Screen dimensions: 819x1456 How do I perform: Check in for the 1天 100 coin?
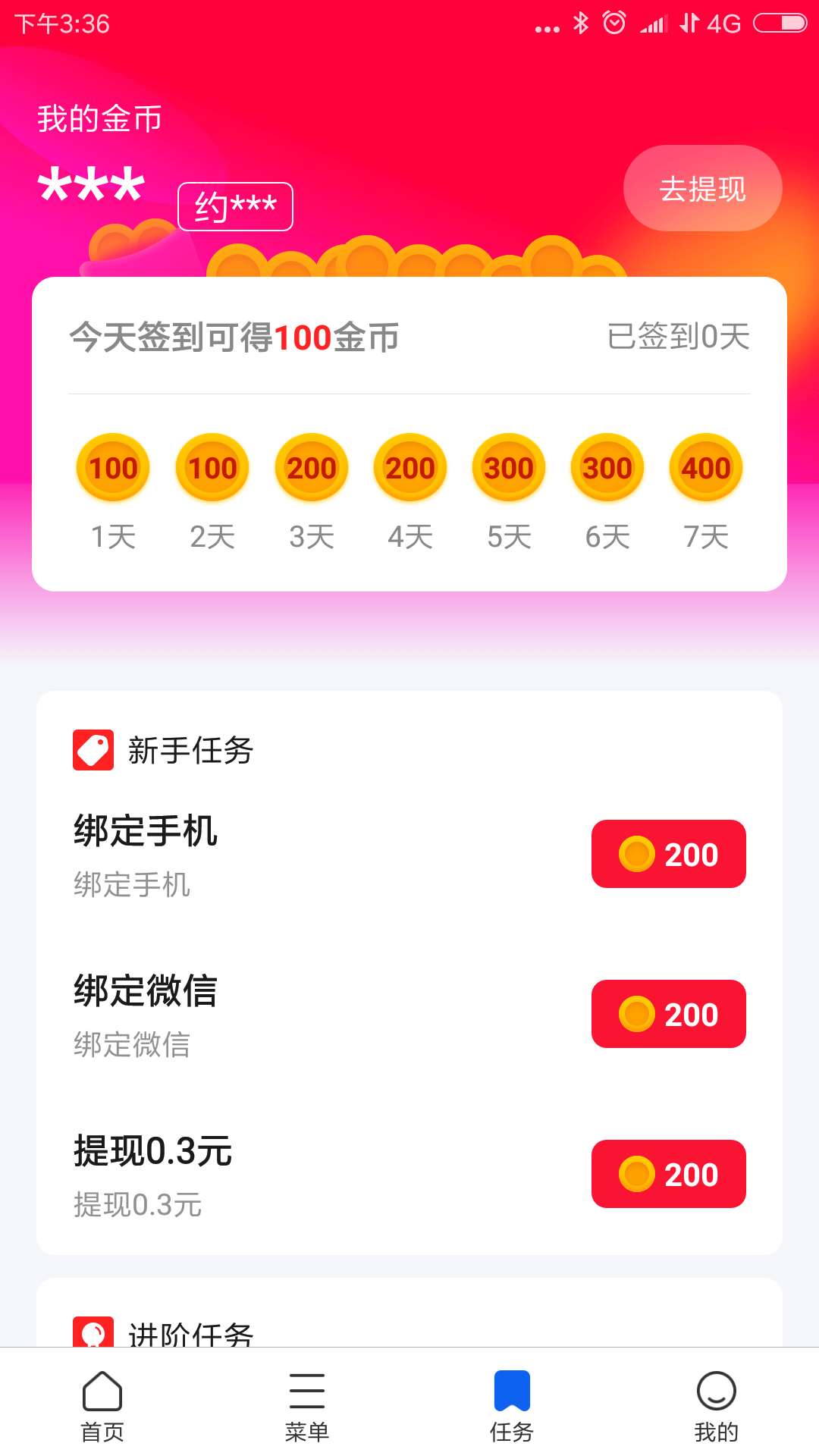(113, 468)
